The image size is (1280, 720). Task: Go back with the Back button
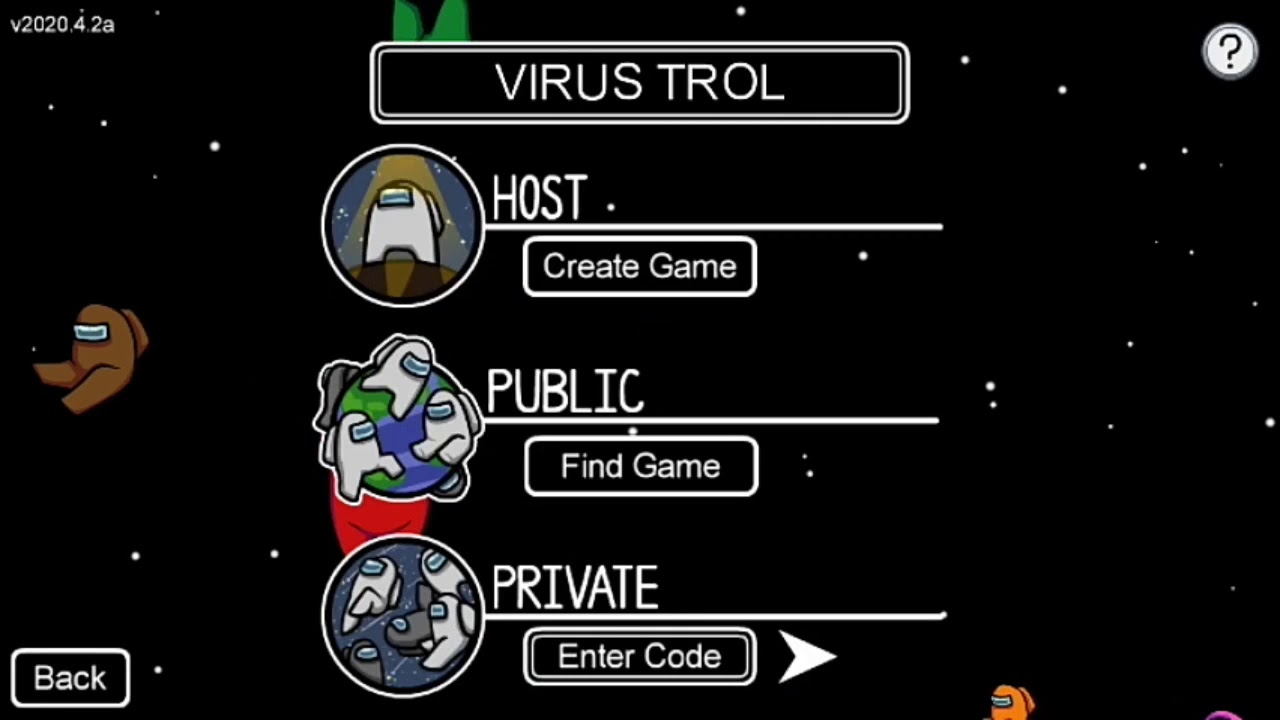tap(70, 678)
